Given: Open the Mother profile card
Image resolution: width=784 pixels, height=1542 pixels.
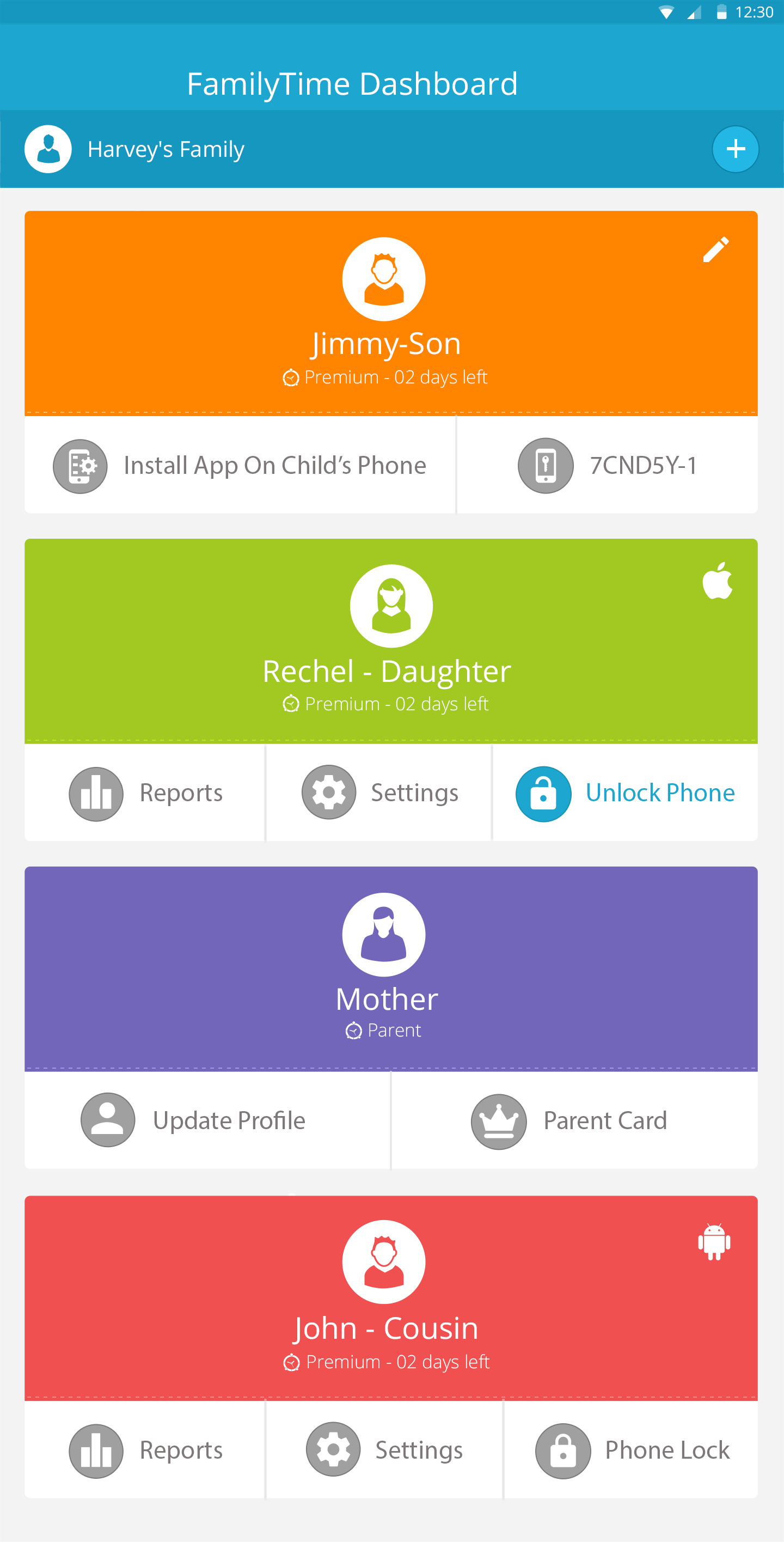Looking at the screenshot, I should coord(391,968).
